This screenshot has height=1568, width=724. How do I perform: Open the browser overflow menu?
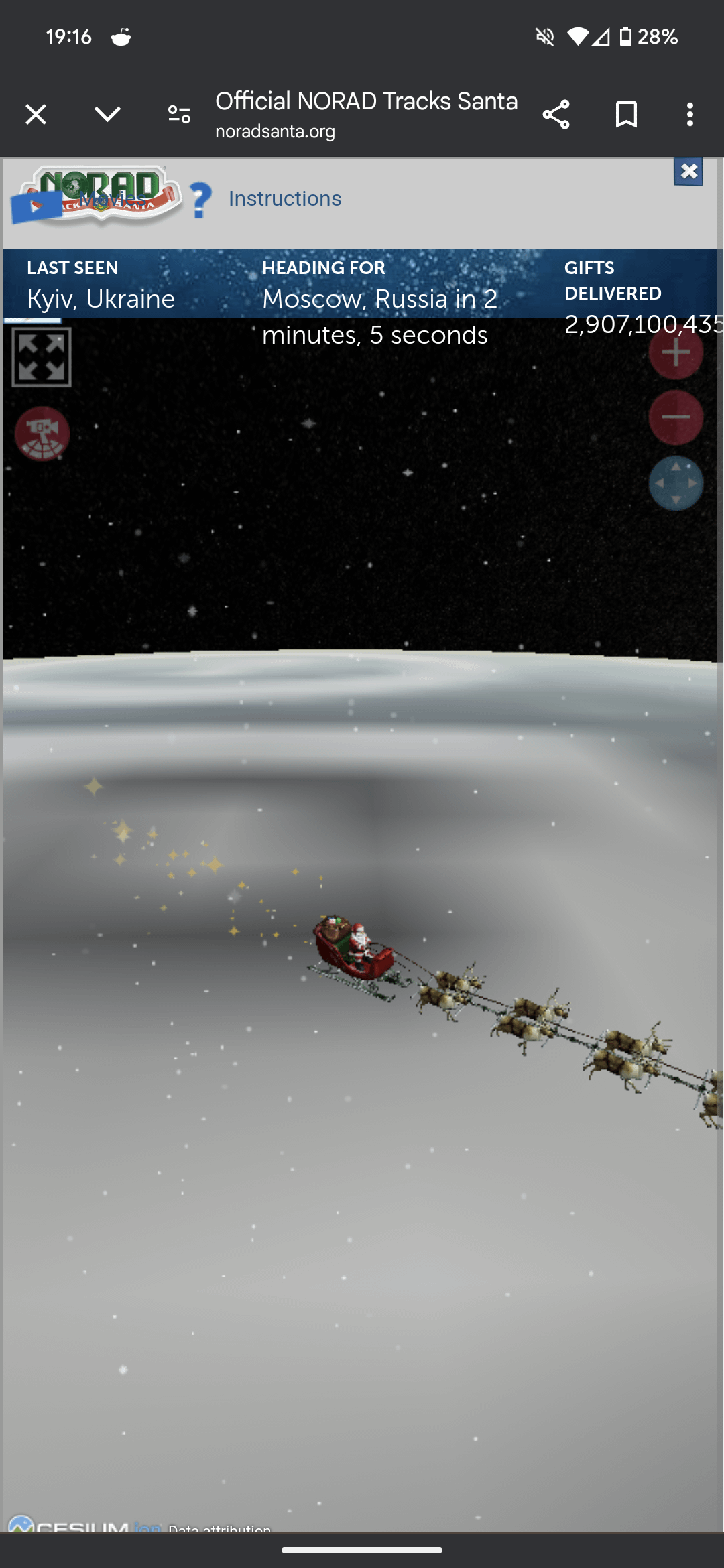[690, 114]
